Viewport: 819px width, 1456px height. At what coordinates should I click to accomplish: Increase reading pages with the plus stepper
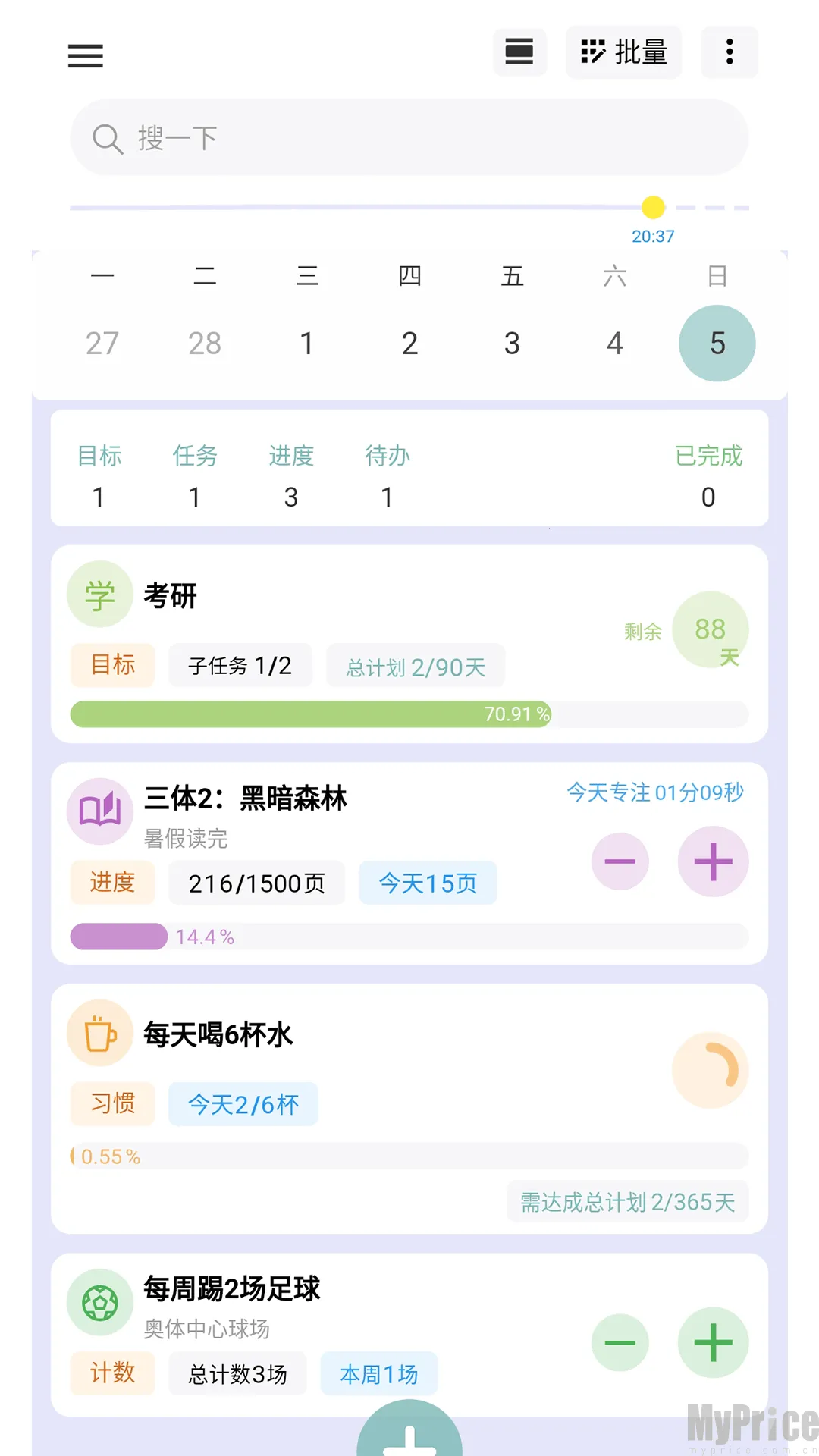coord(712,861)
